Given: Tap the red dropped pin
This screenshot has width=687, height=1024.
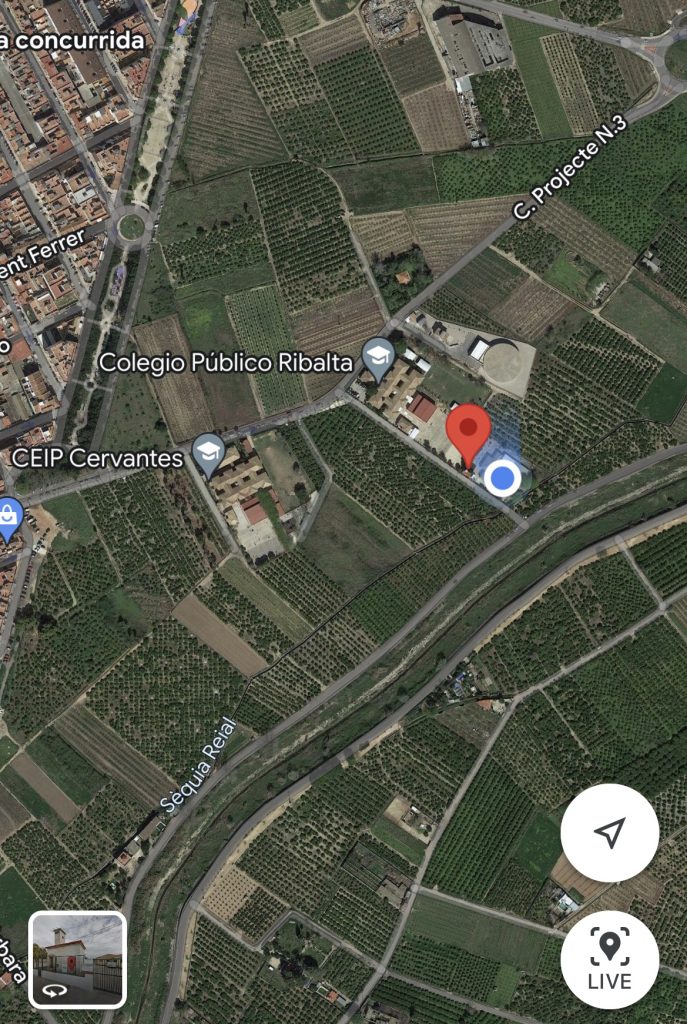Looking at the screenshot, I should click(x=468, y=431).
